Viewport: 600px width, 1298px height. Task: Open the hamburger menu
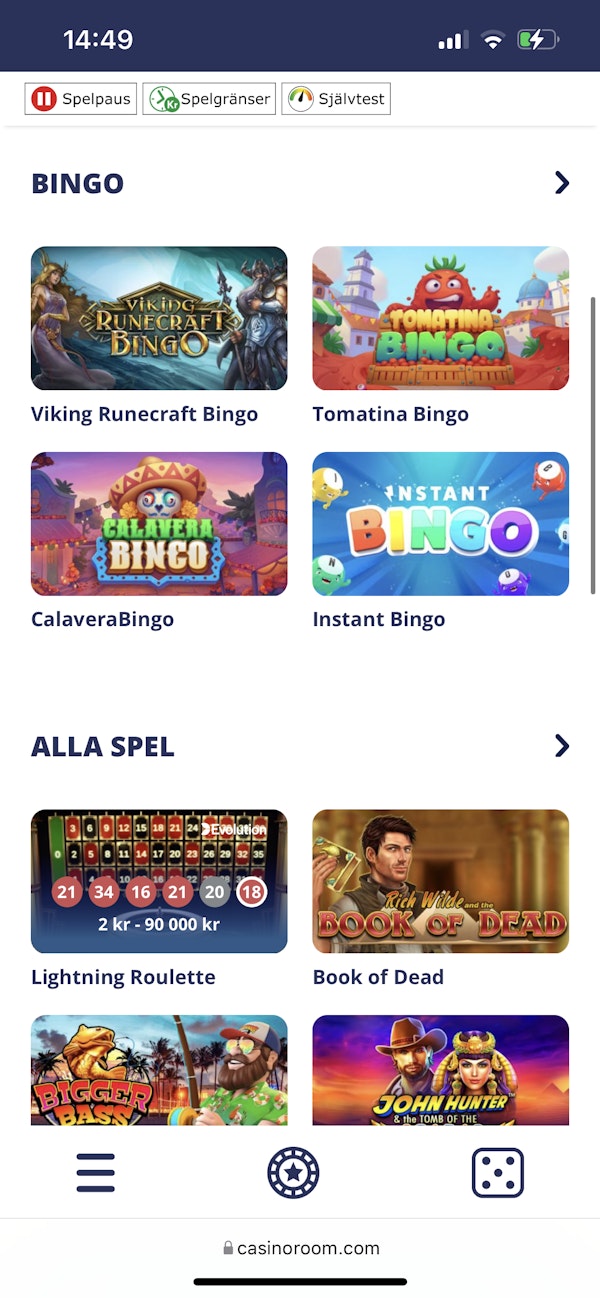pos(96,1173)
